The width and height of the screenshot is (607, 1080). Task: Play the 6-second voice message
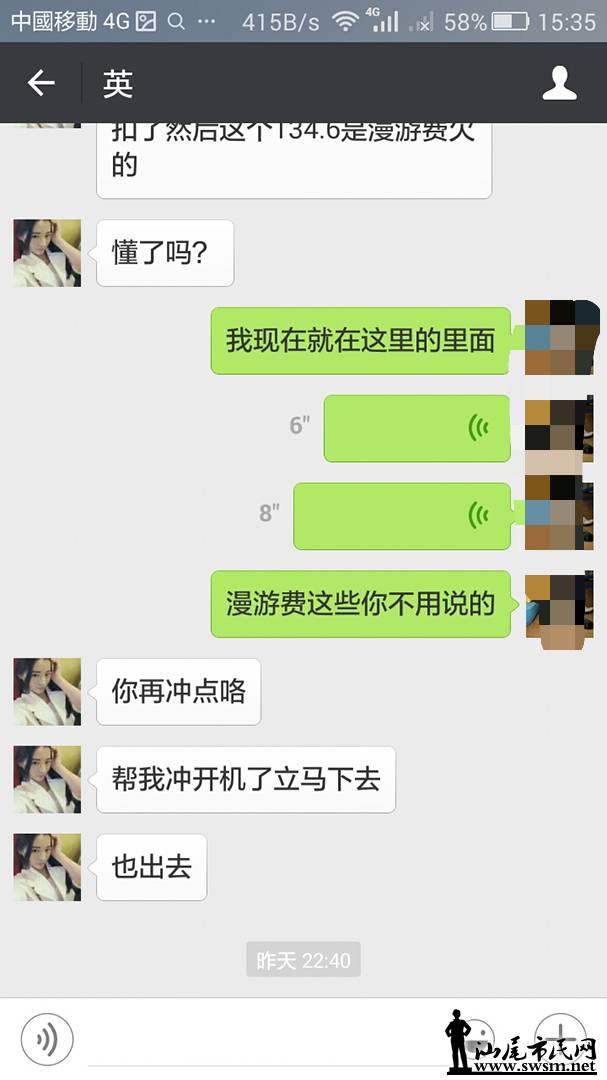tap(416, 429)
